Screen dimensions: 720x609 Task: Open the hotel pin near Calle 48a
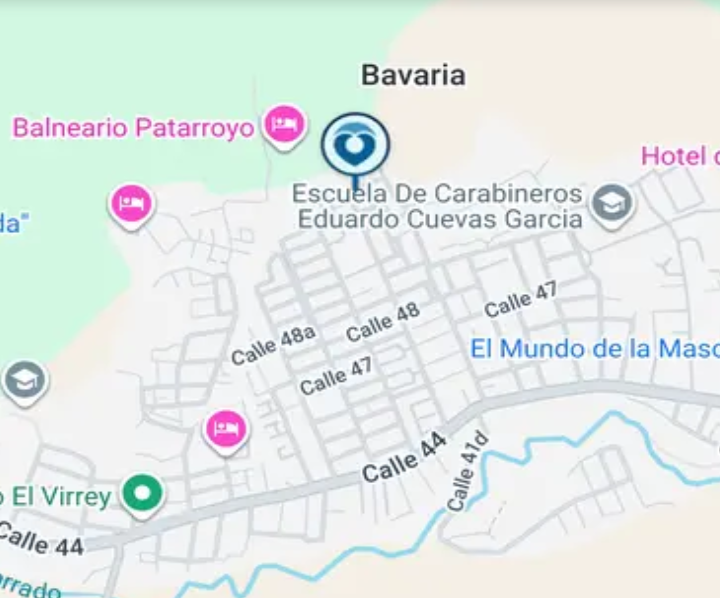(226, 430)
